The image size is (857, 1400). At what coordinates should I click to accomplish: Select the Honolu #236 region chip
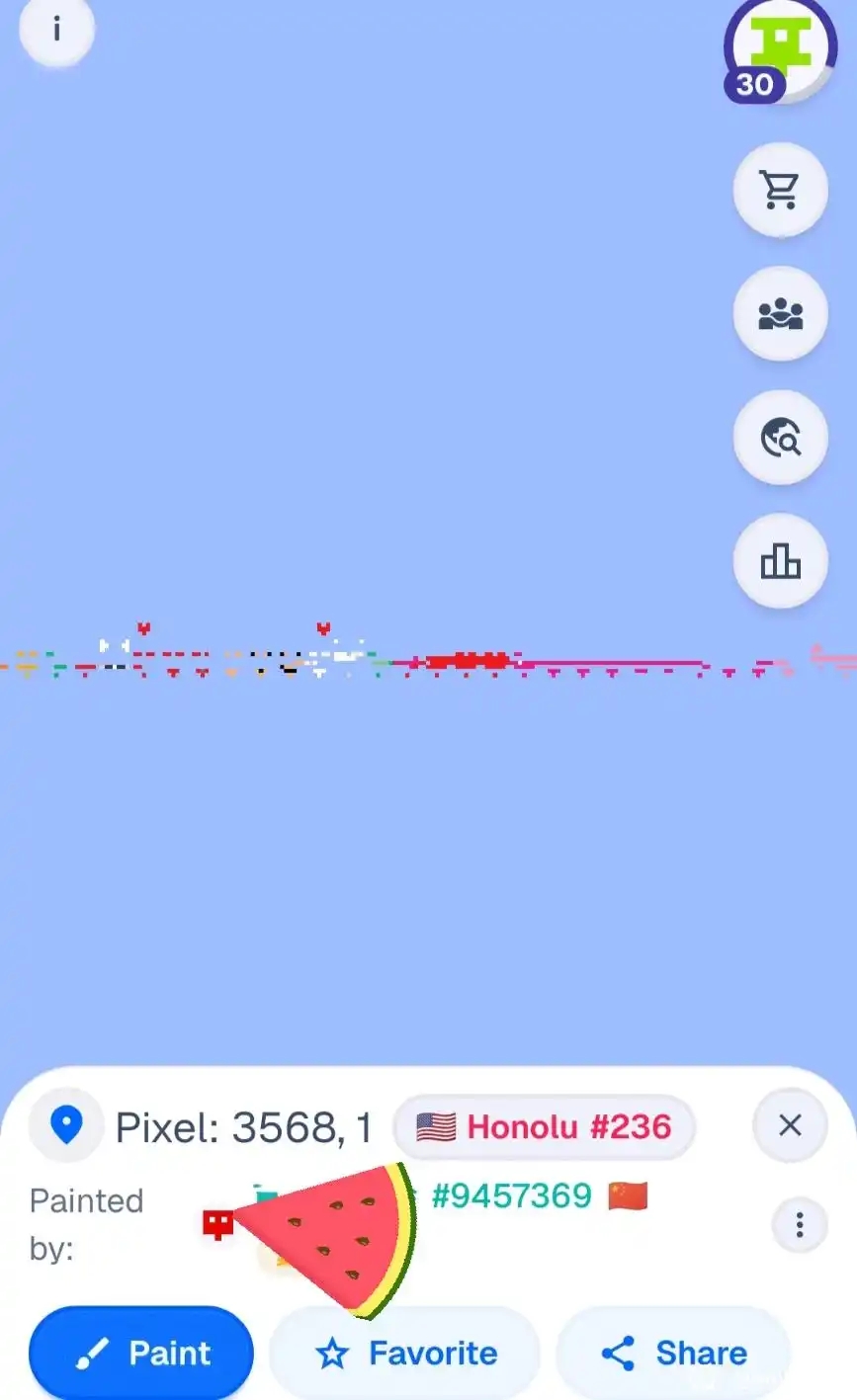click(x=545, y=1126)
